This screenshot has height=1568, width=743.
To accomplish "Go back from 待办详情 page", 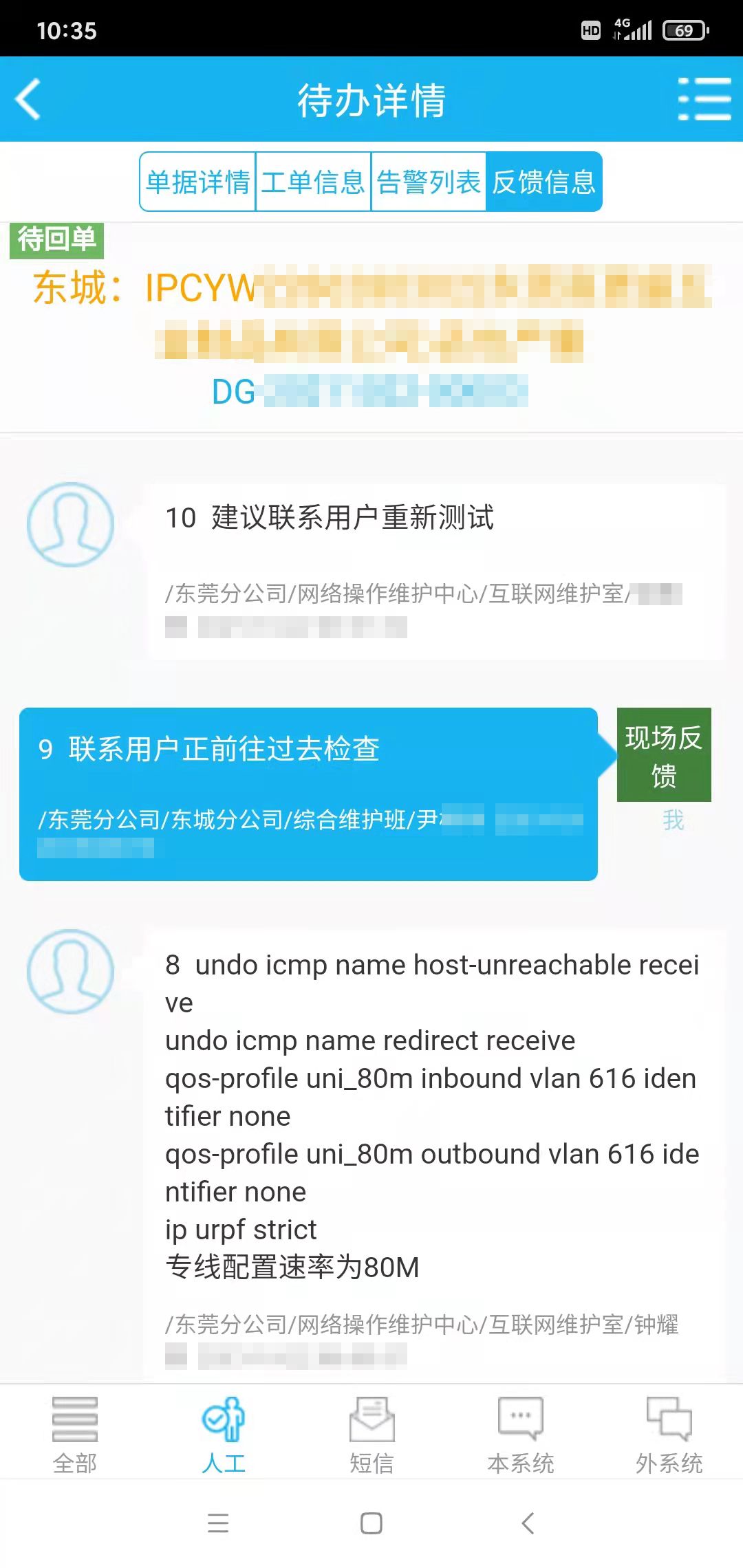I will pyautogui.click(x=29, y=99).
